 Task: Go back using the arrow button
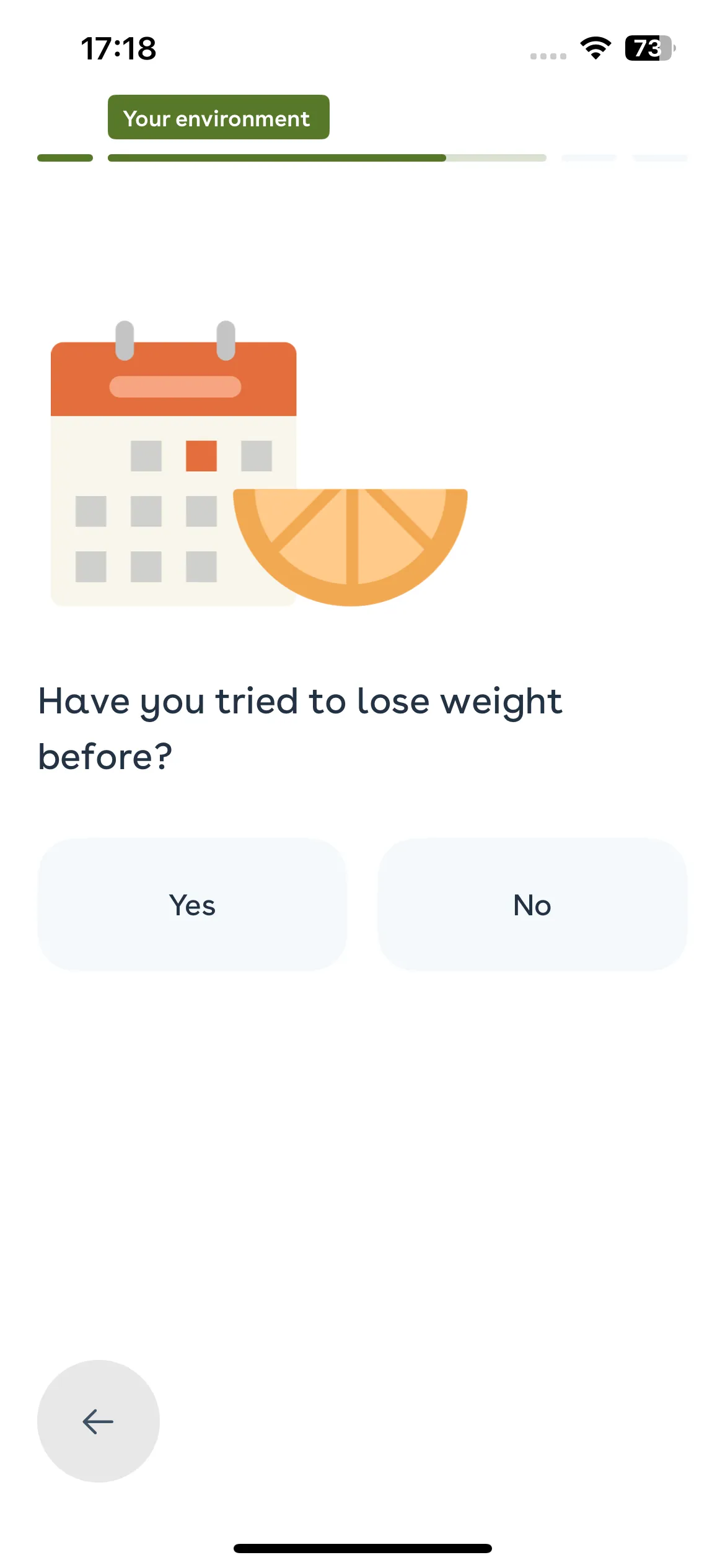coord(99,1421)
